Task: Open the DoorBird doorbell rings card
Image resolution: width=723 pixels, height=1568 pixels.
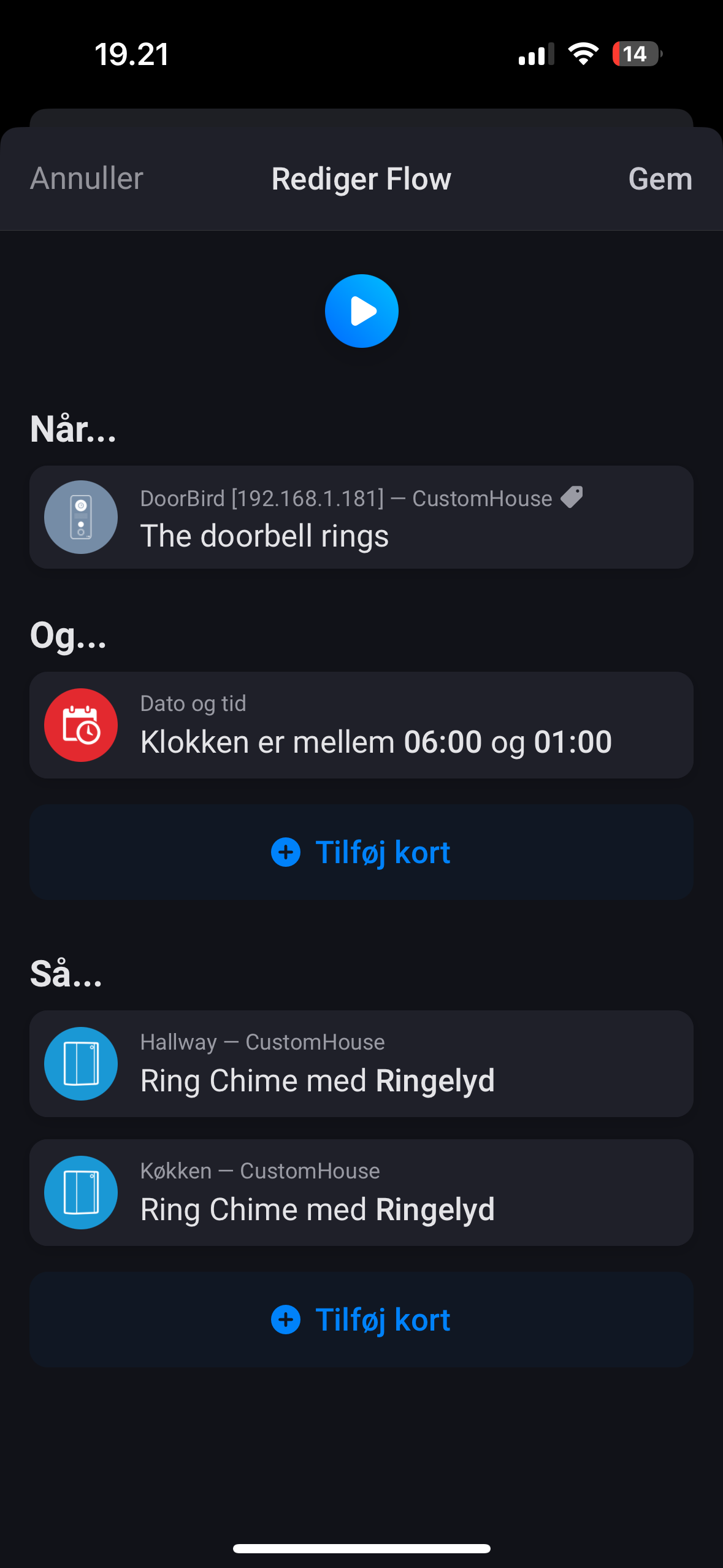Action: (361, 517)
